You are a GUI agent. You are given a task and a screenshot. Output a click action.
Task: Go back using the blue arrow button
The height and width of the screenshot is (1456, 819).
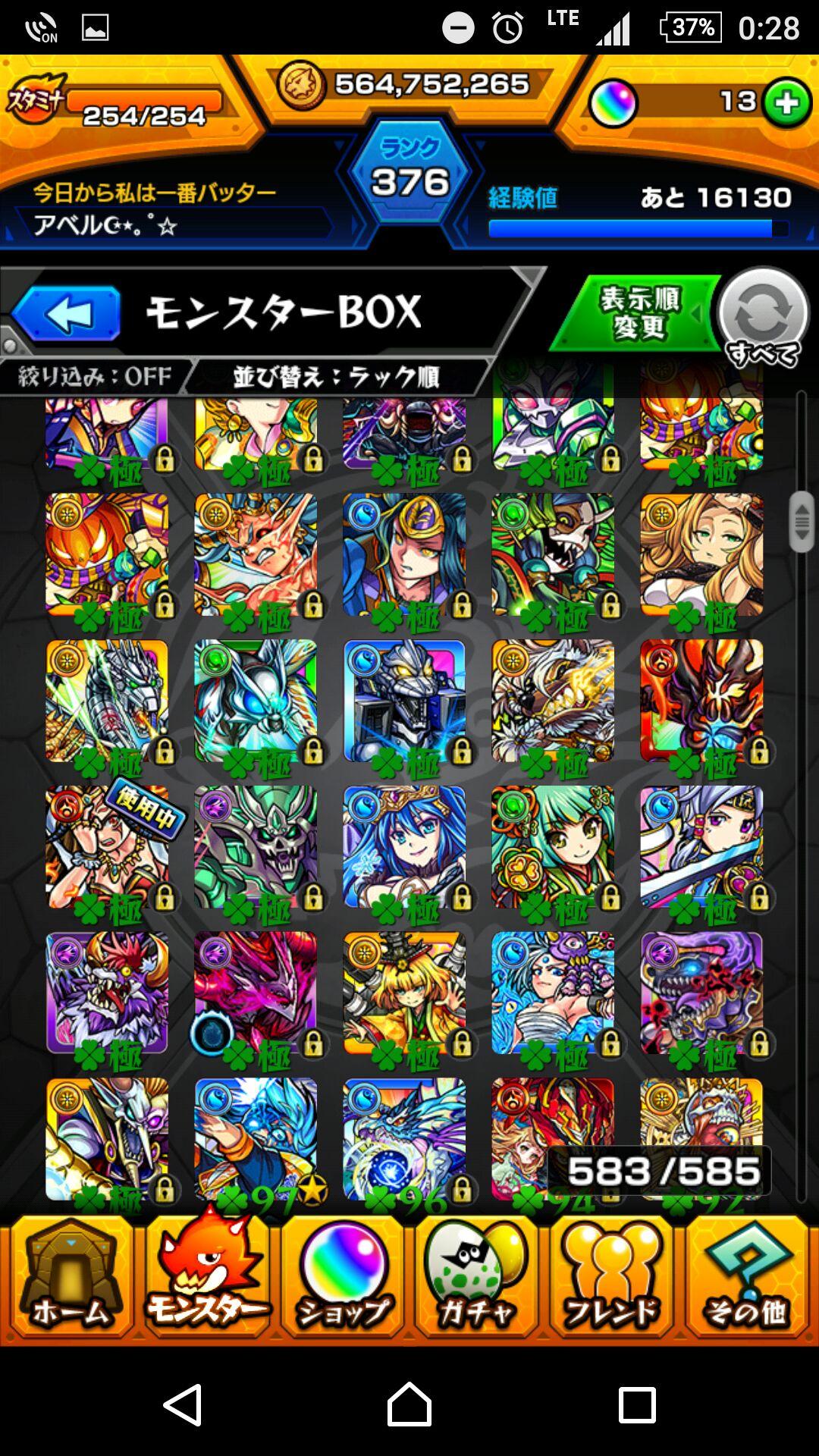coord(67,313)
